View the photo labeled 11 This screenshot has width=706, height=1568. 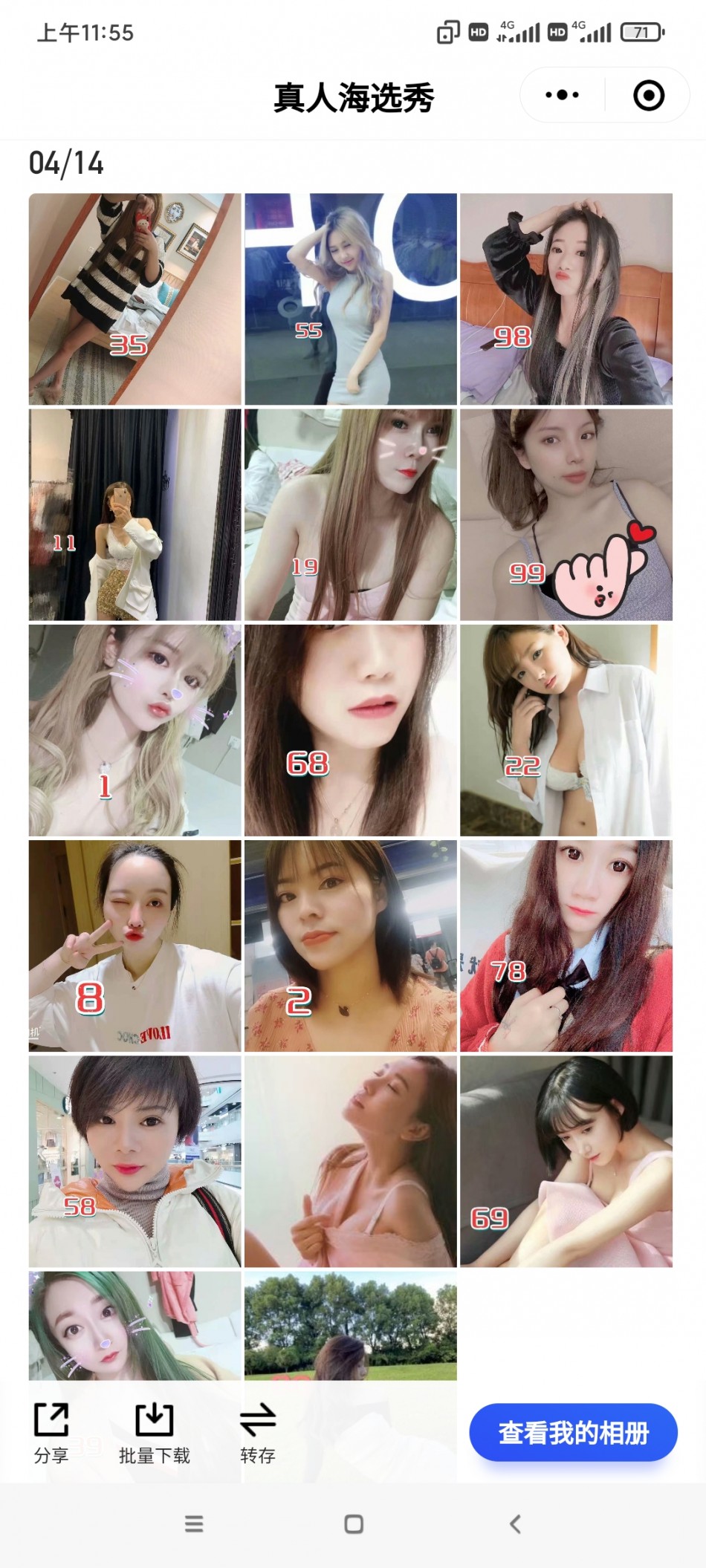135,515
